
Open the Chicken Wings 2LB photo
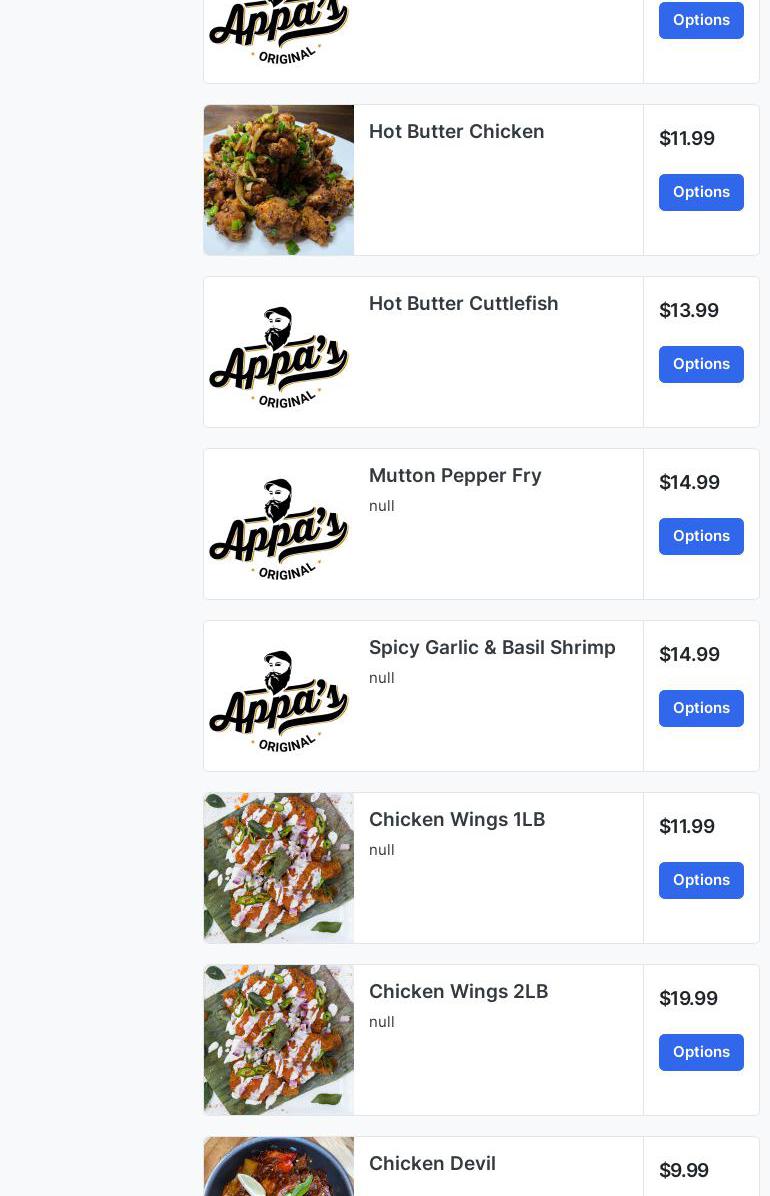click(x=279, y=1040)
